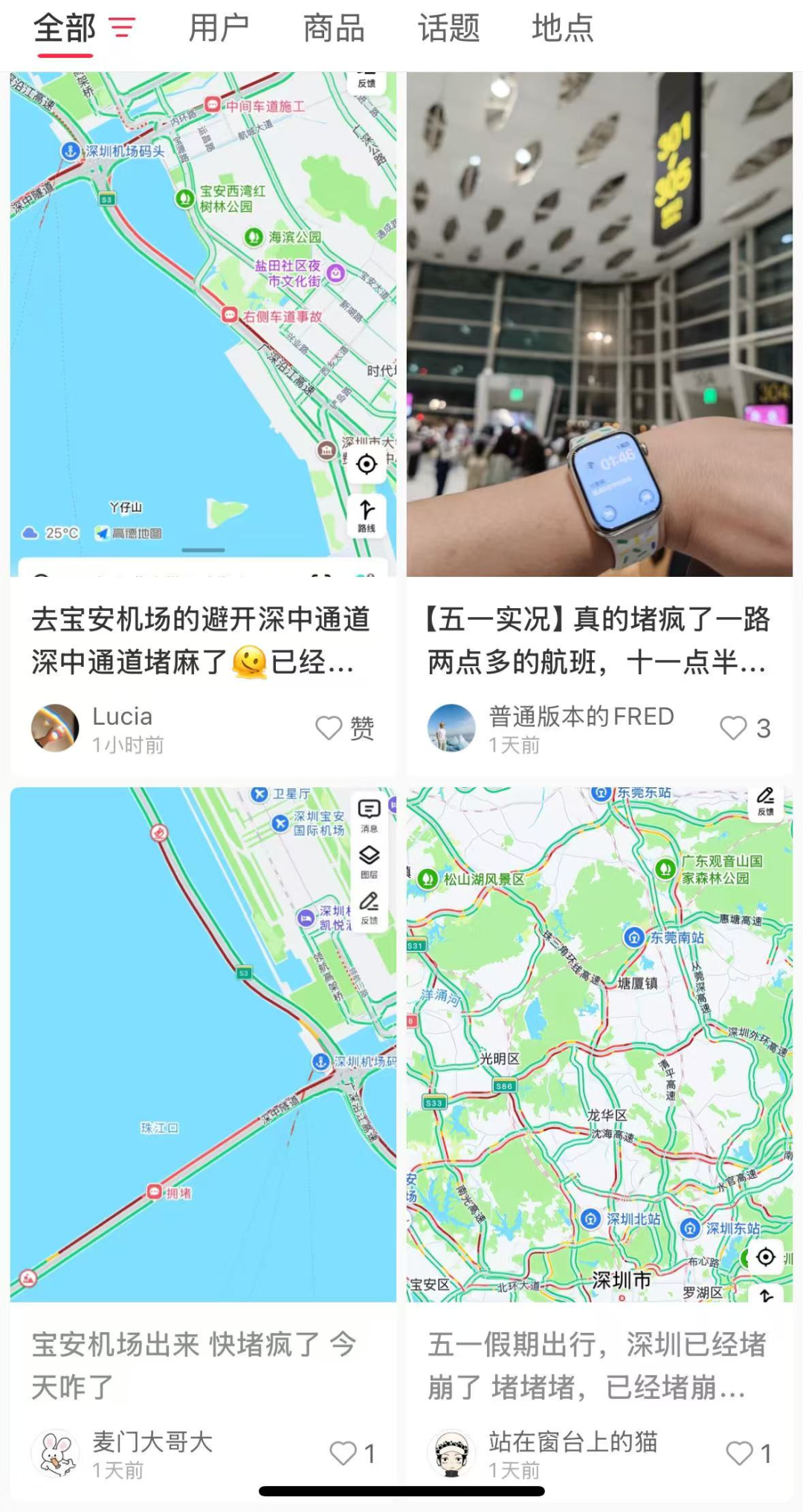Screen dimensions: 803x1512
Task: Like 站在窗台上的猫's post
Action: [740, 1453]
